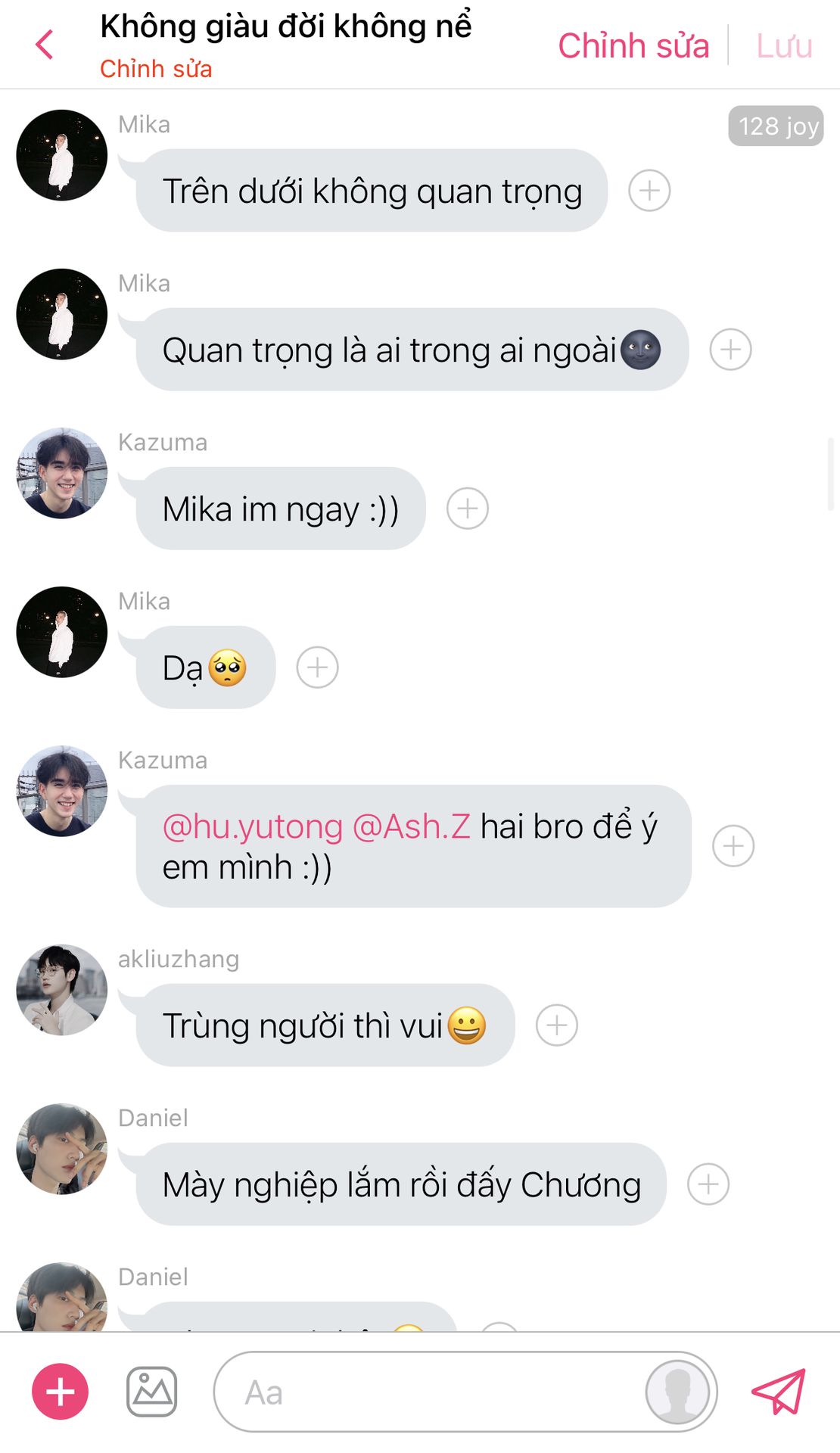Save with the Lưu button
The image size is (840, 1453).
784,45
